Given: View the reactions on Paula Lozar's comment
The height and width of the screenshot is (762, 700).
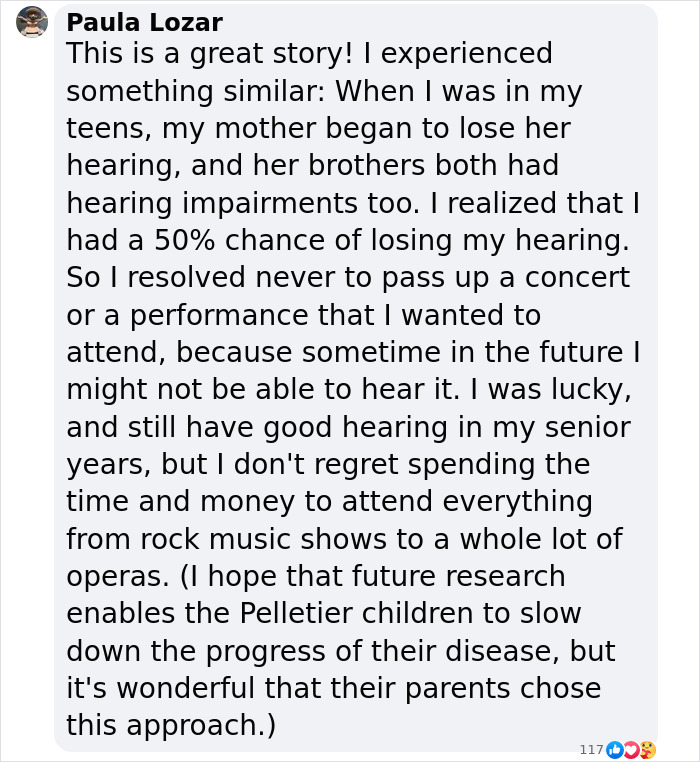Looking at the screenshot, I should tap(630, 749).
